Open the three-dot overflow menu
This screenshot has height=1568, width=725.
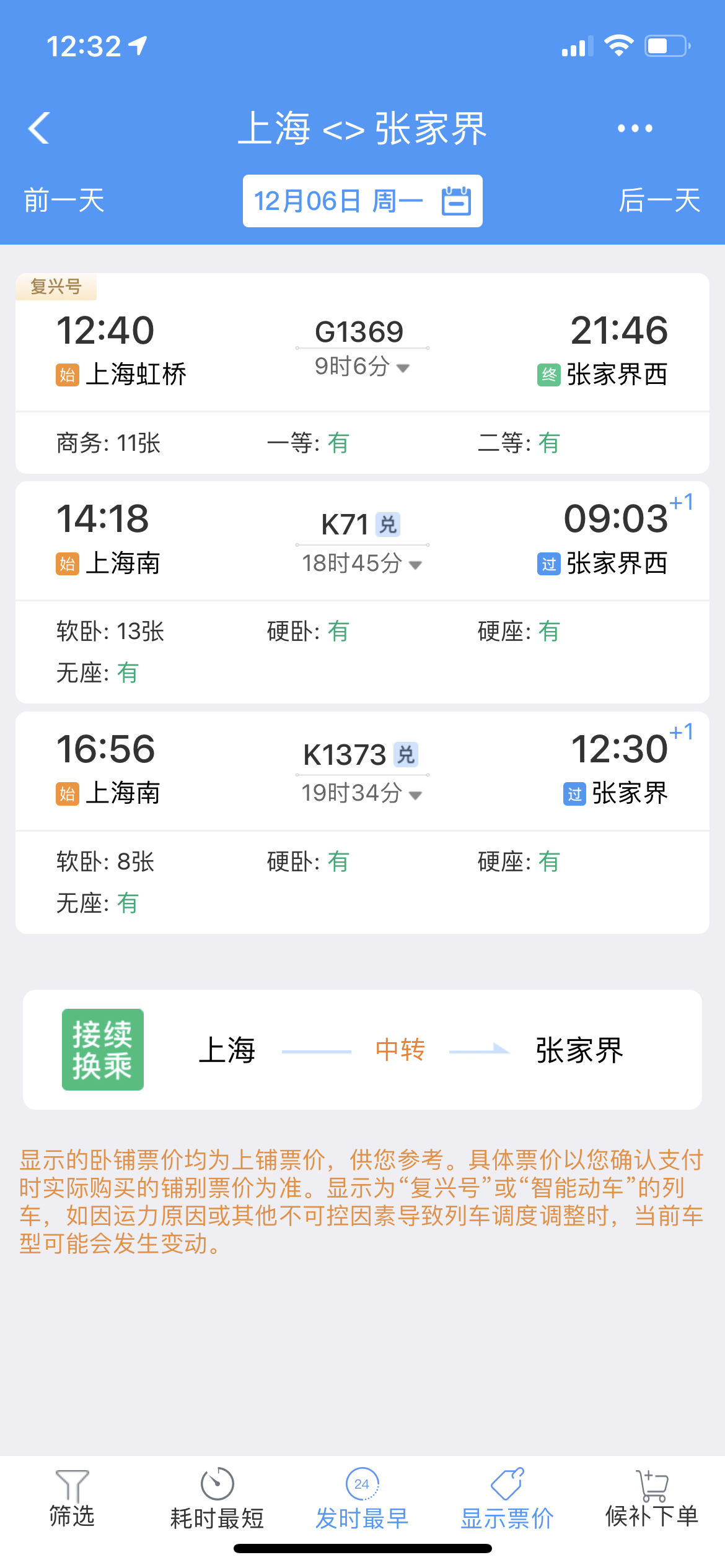coord(635,128)
